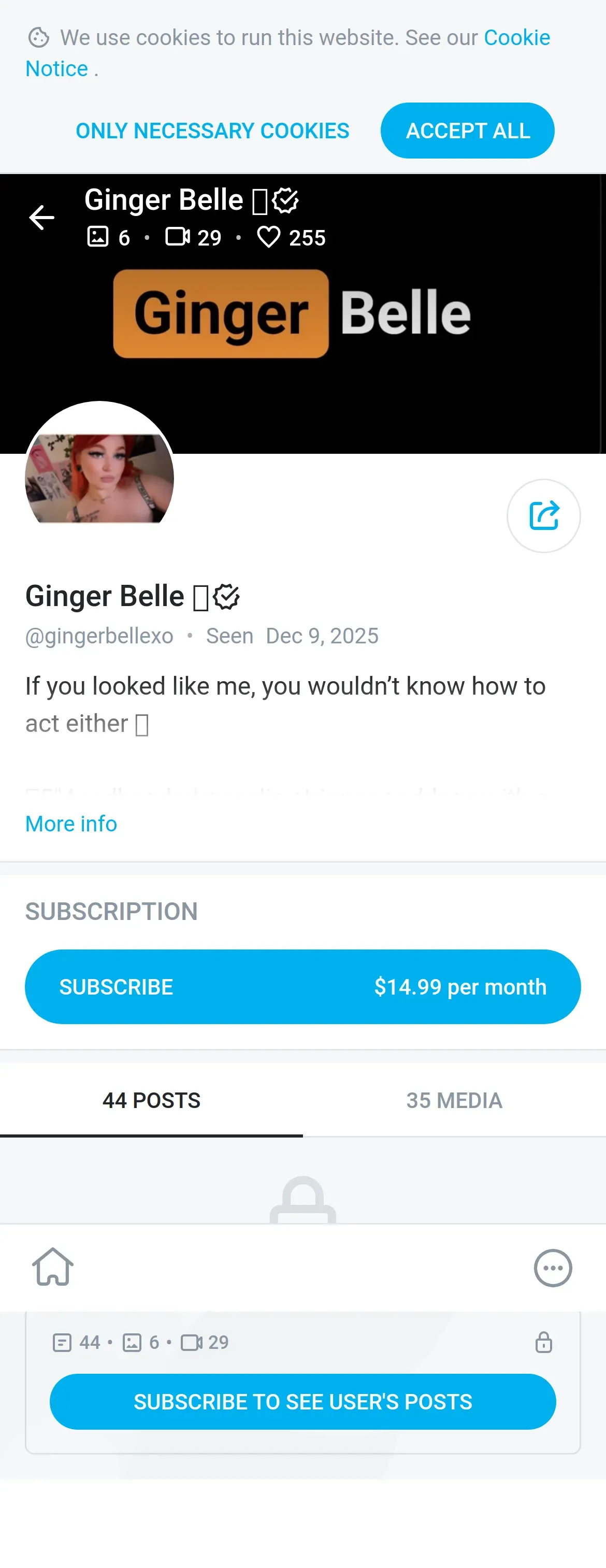
Task: Choose Only Necessary Cookies
Action: [212, 131]
